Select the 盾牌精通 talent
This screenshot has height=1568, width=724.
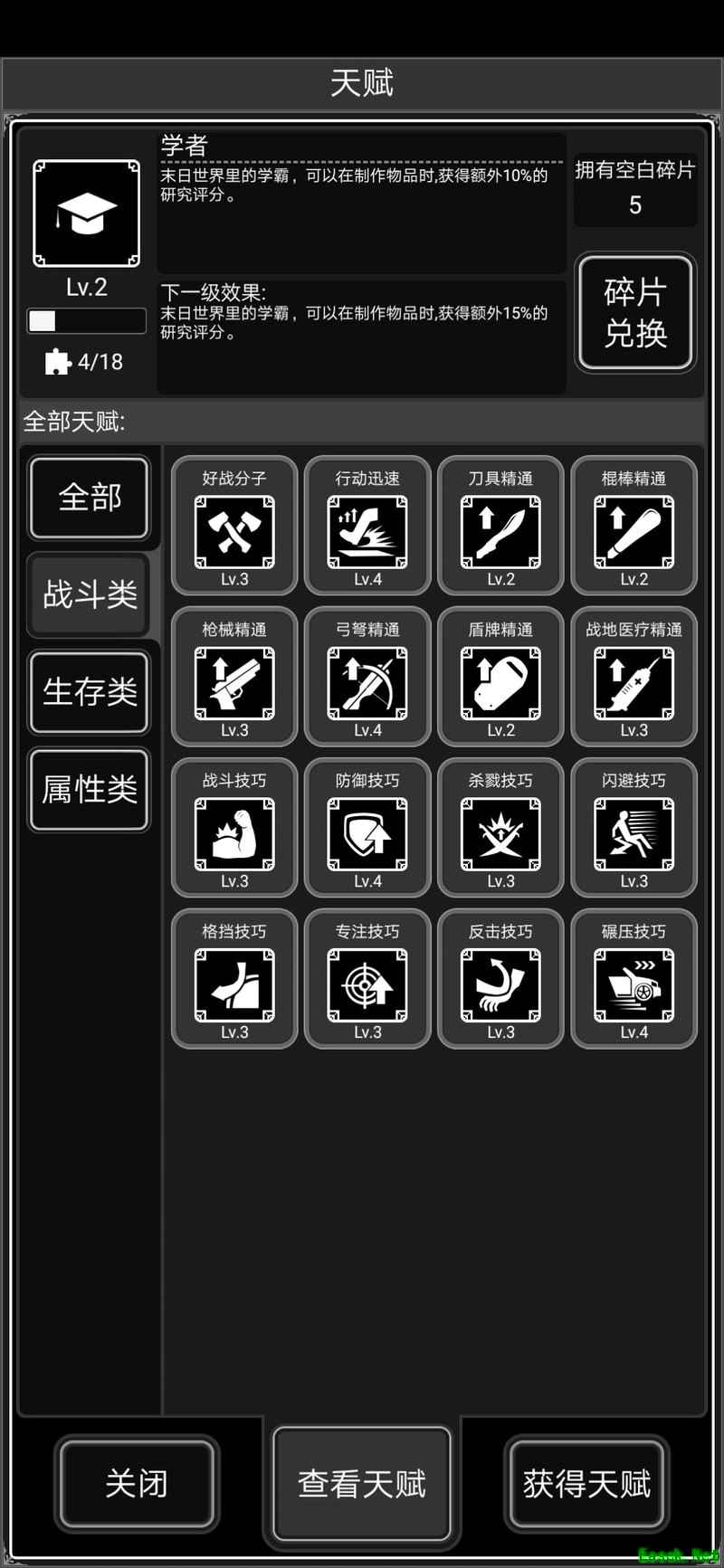pos(500,677)
